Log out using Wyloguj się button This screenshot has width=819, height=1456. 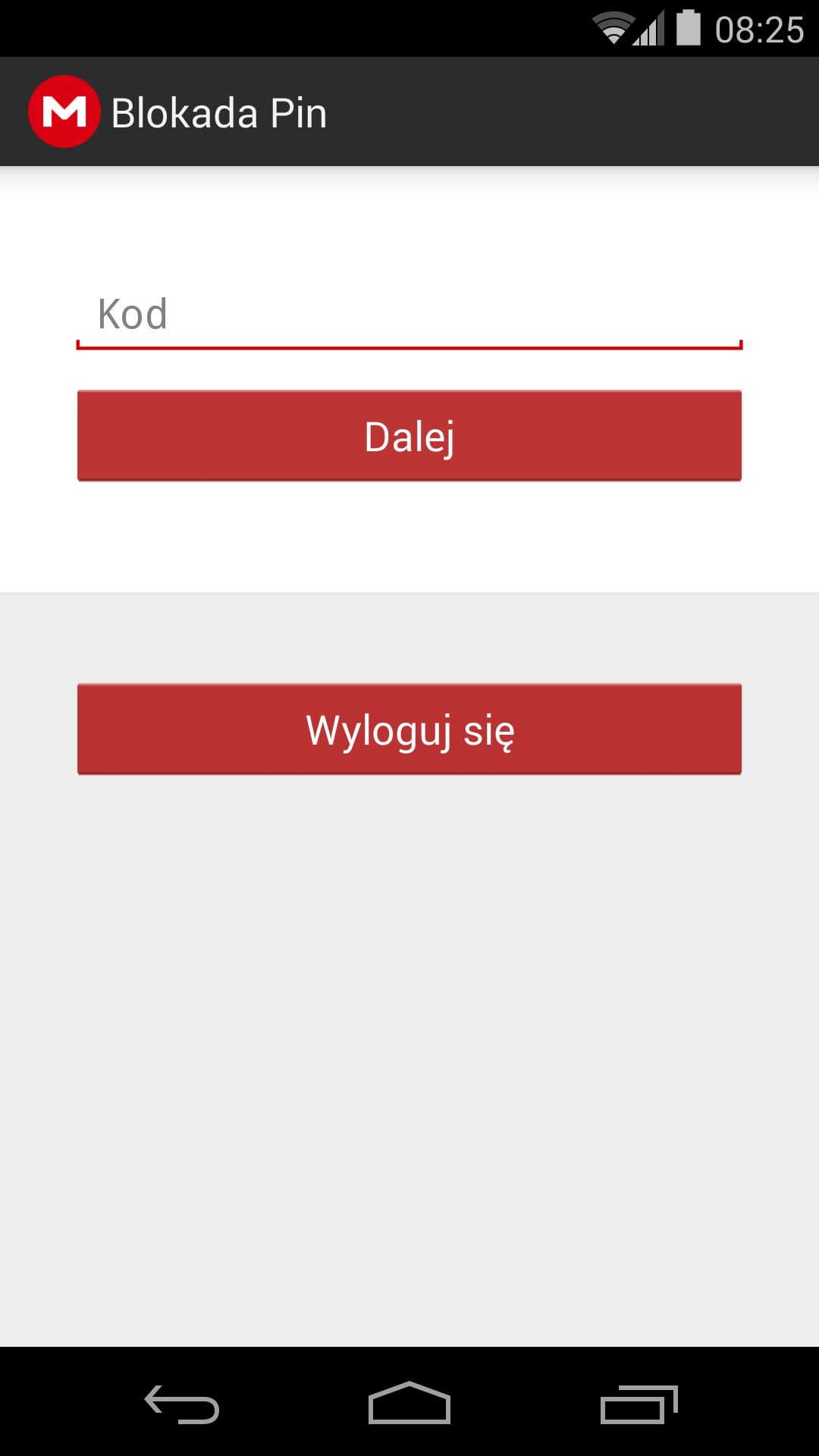point(409,730)
